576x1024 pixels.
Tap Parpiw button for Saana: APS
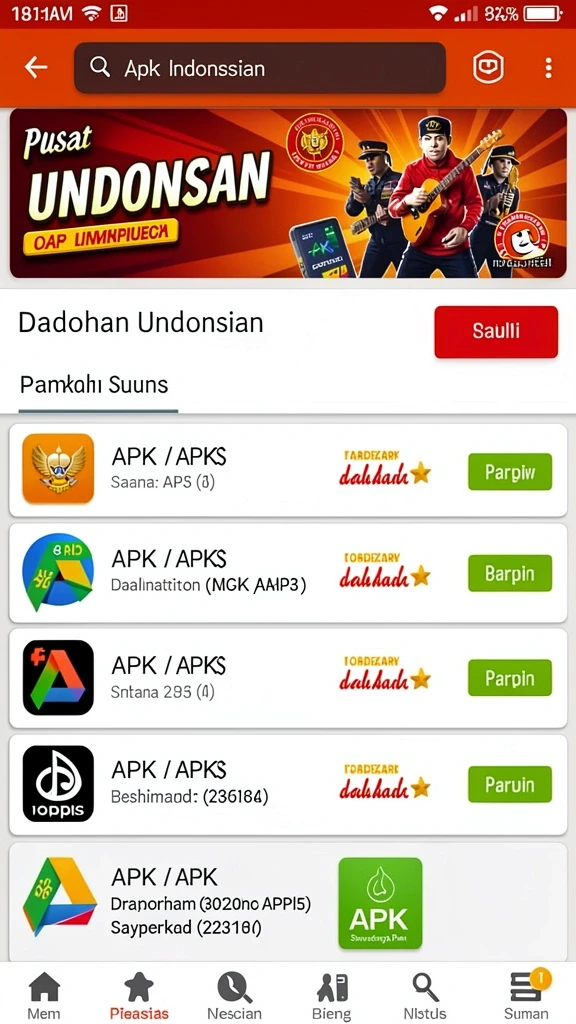[x=509, y=472]
